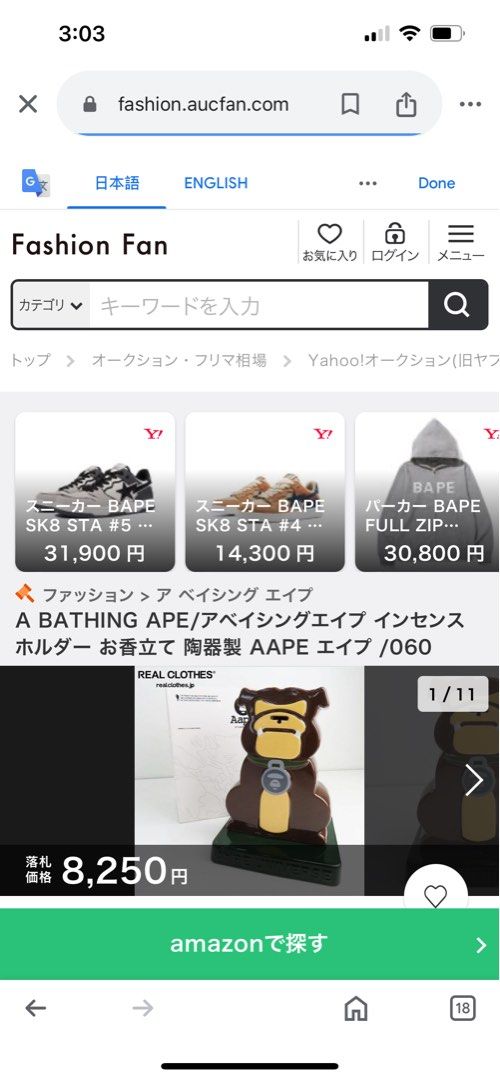Tap amazonで探す green button
The width and height of the screenshot is (500, 1080).
click(x=249, y=944)
